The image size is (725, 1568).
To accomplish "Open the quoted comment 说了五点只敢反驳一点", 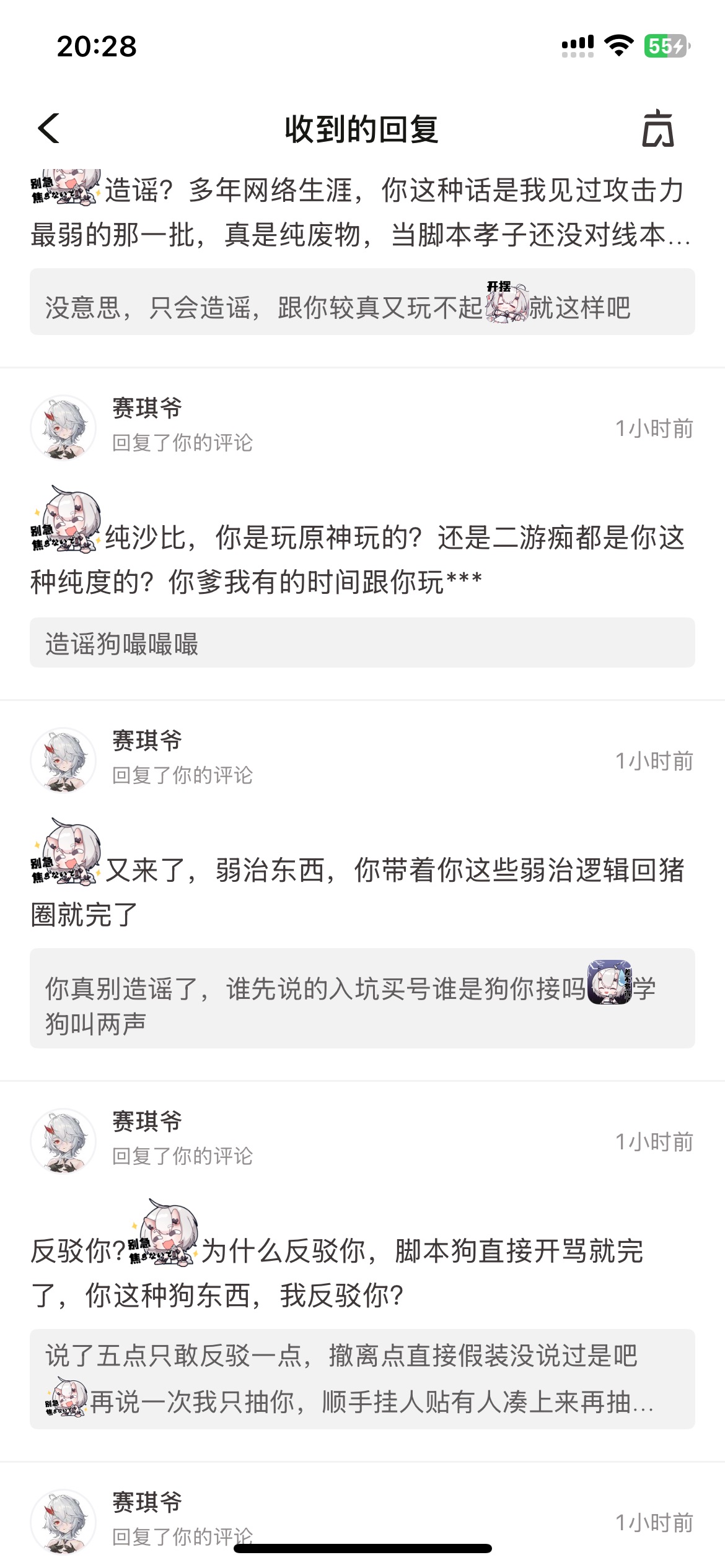I will [x=362, y=1379].
